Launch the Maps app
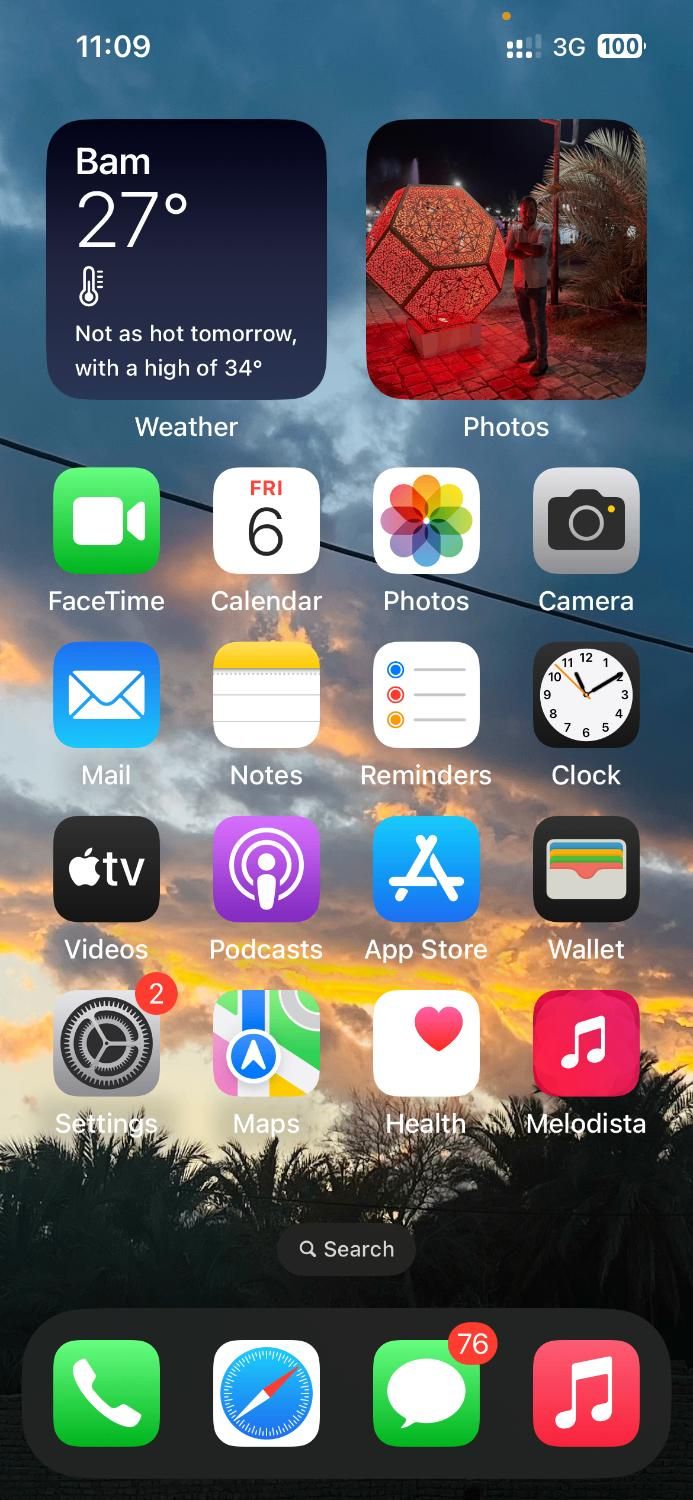693x1500 pixels. [x=266, y=1043]
